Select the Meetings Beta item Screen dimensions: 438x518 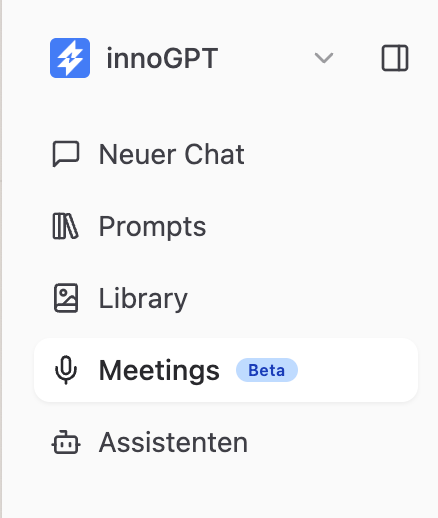pos(226,370)
